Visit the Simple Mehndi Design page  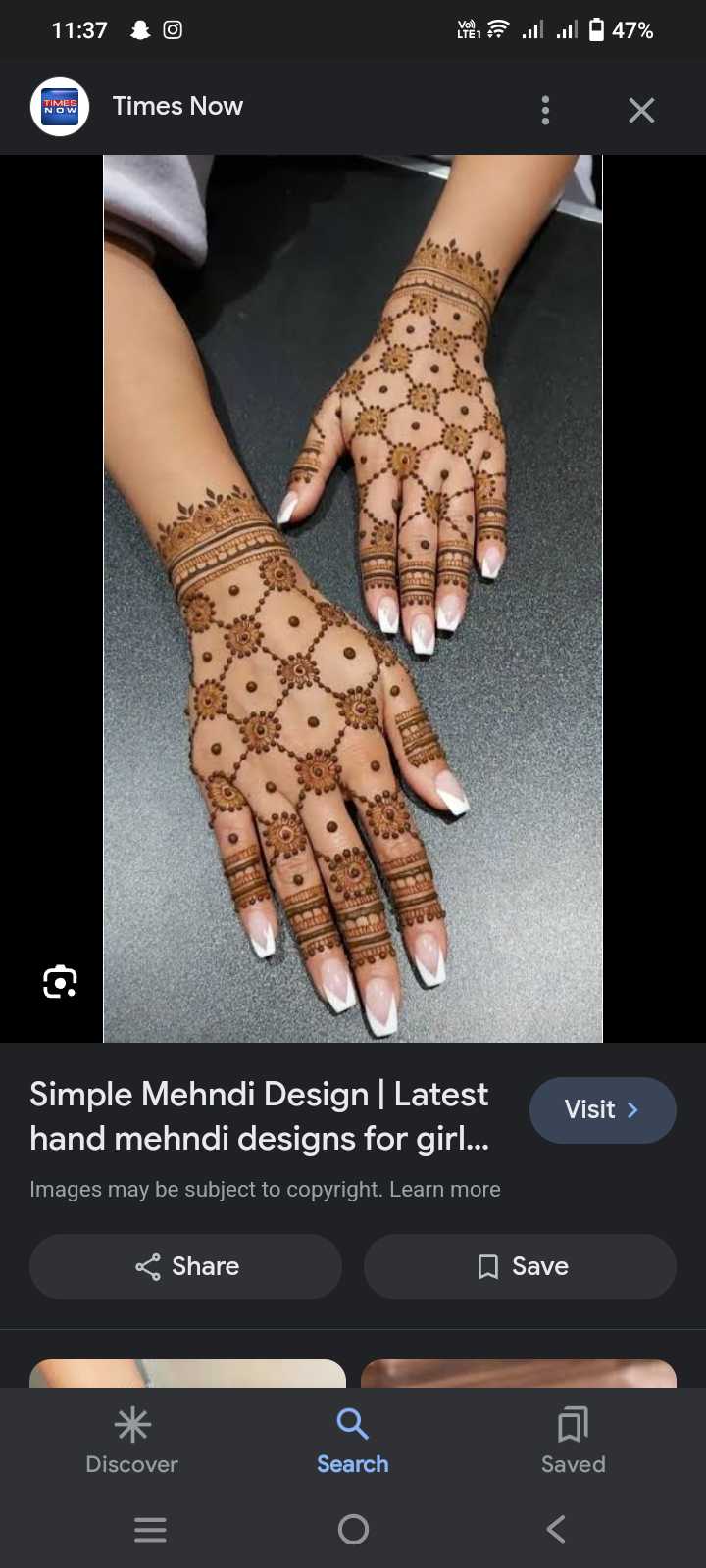tap(602, 1109)
